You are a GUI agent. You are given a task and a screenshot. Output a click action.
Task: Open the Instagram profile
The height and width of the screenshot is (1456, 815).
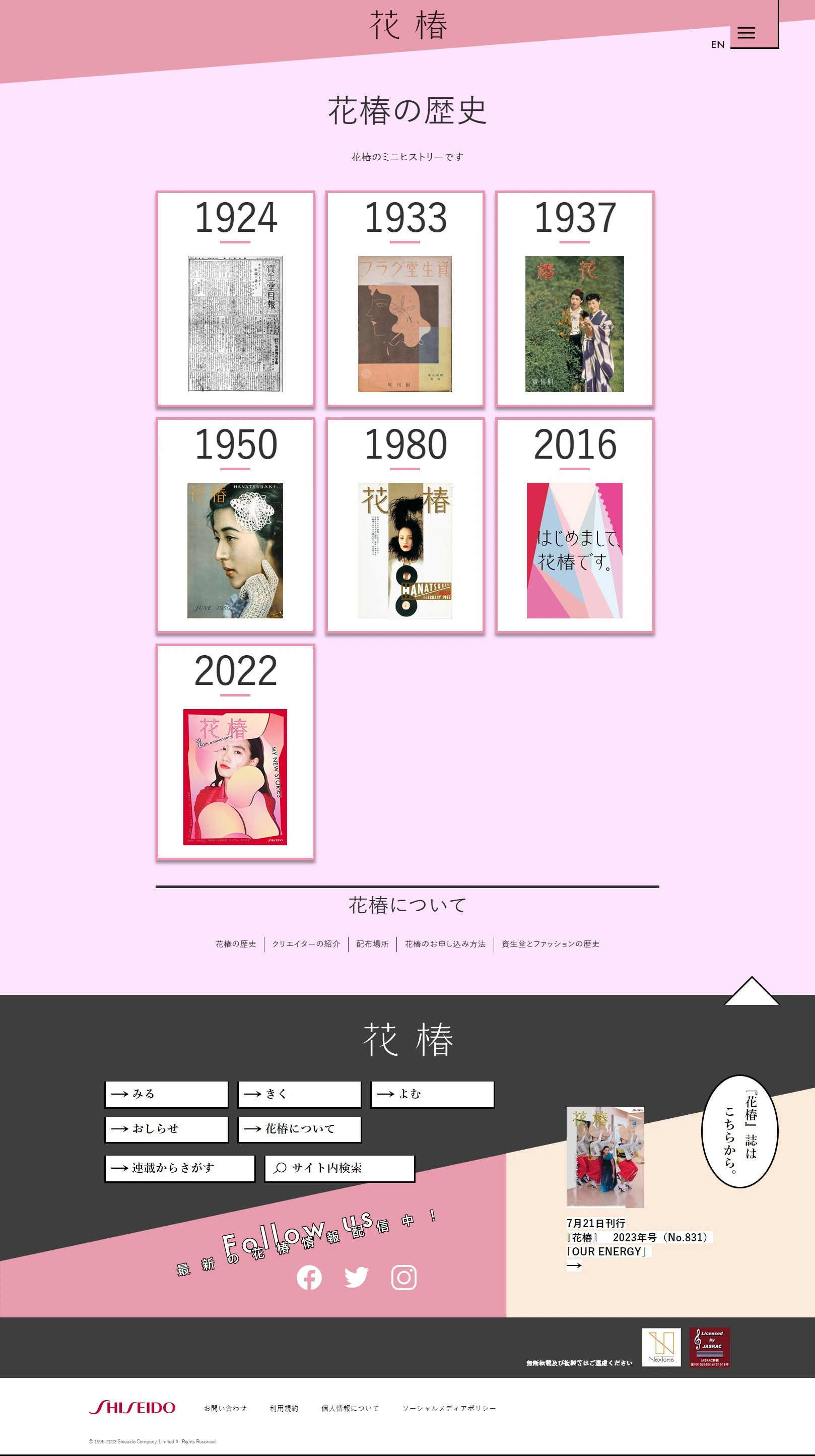404,1278
